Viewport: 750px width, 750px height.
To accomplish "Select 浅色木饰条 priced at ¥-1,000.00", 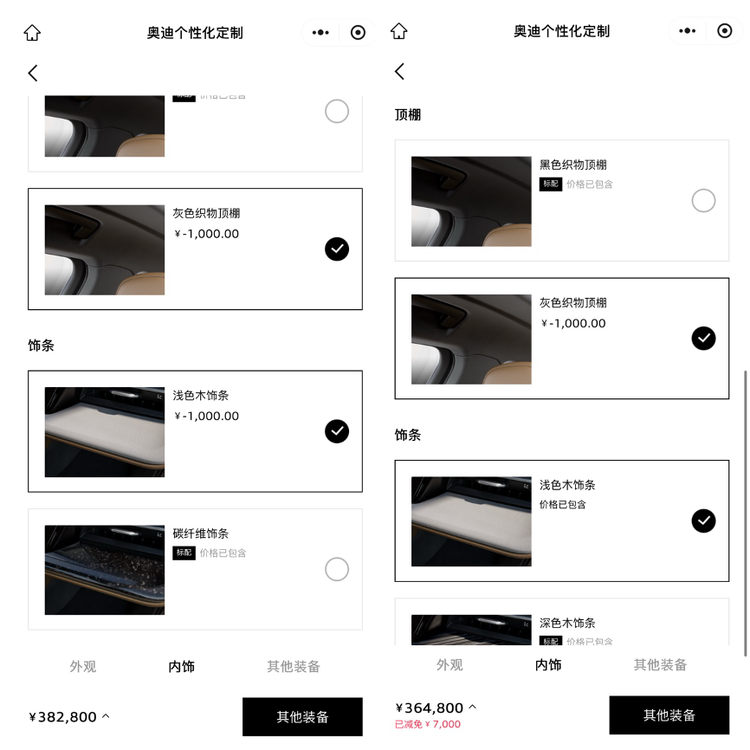I will pos(336,431).
